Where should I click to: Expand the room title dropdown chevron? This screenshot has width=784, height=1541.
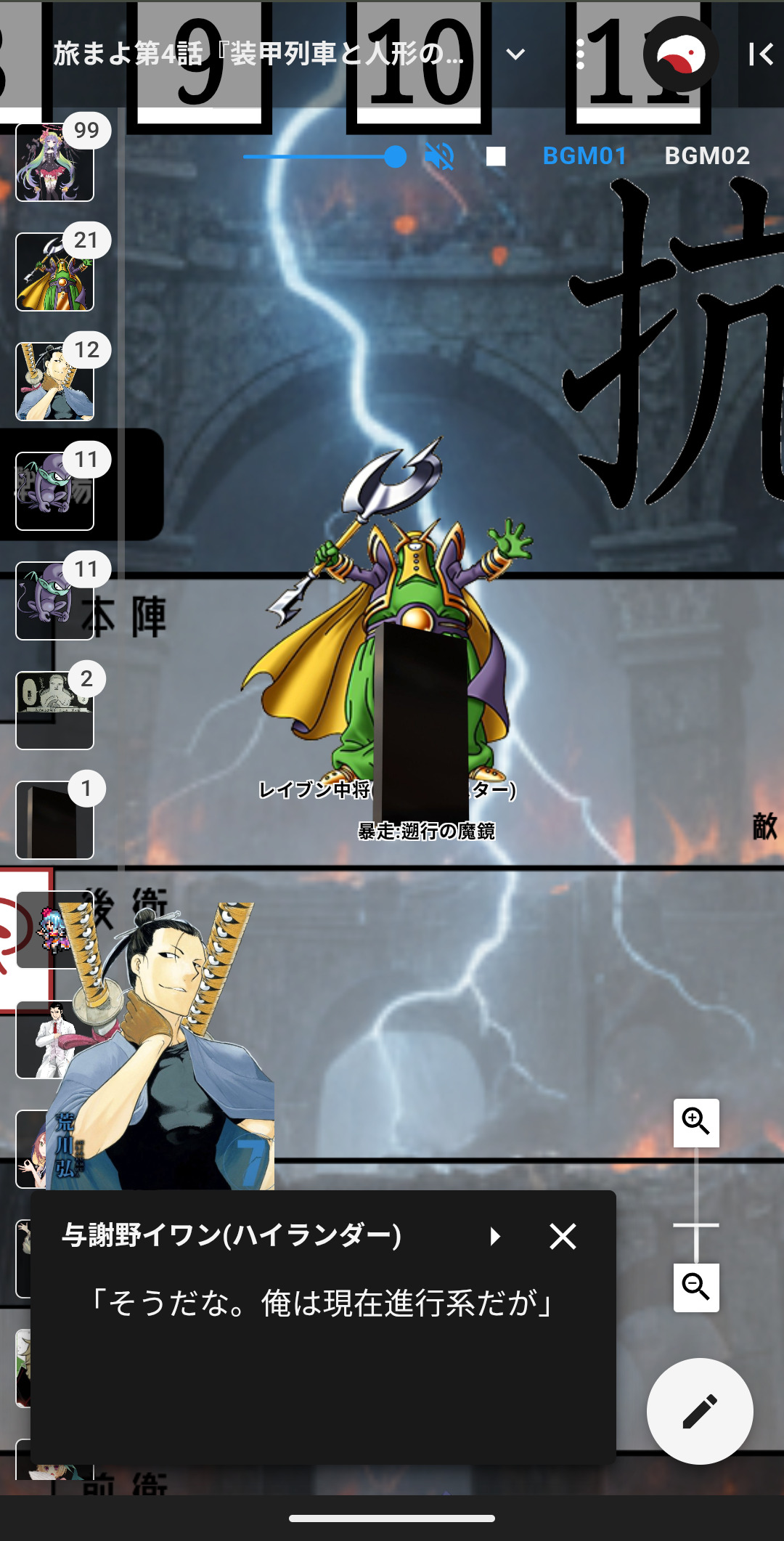515,54
